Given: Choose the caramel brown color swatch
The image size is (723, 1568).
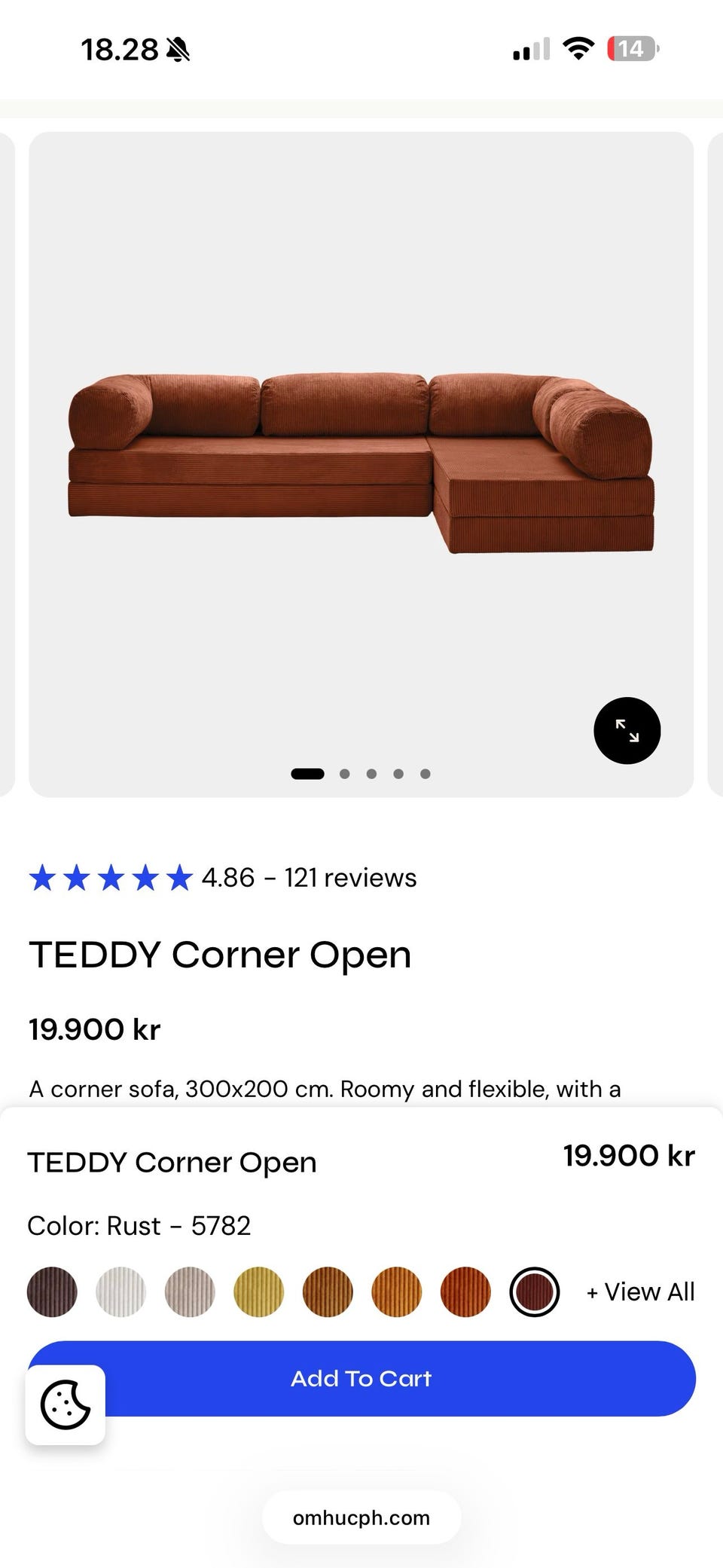Looking at the screenshot, I should tap(328, 1291).
